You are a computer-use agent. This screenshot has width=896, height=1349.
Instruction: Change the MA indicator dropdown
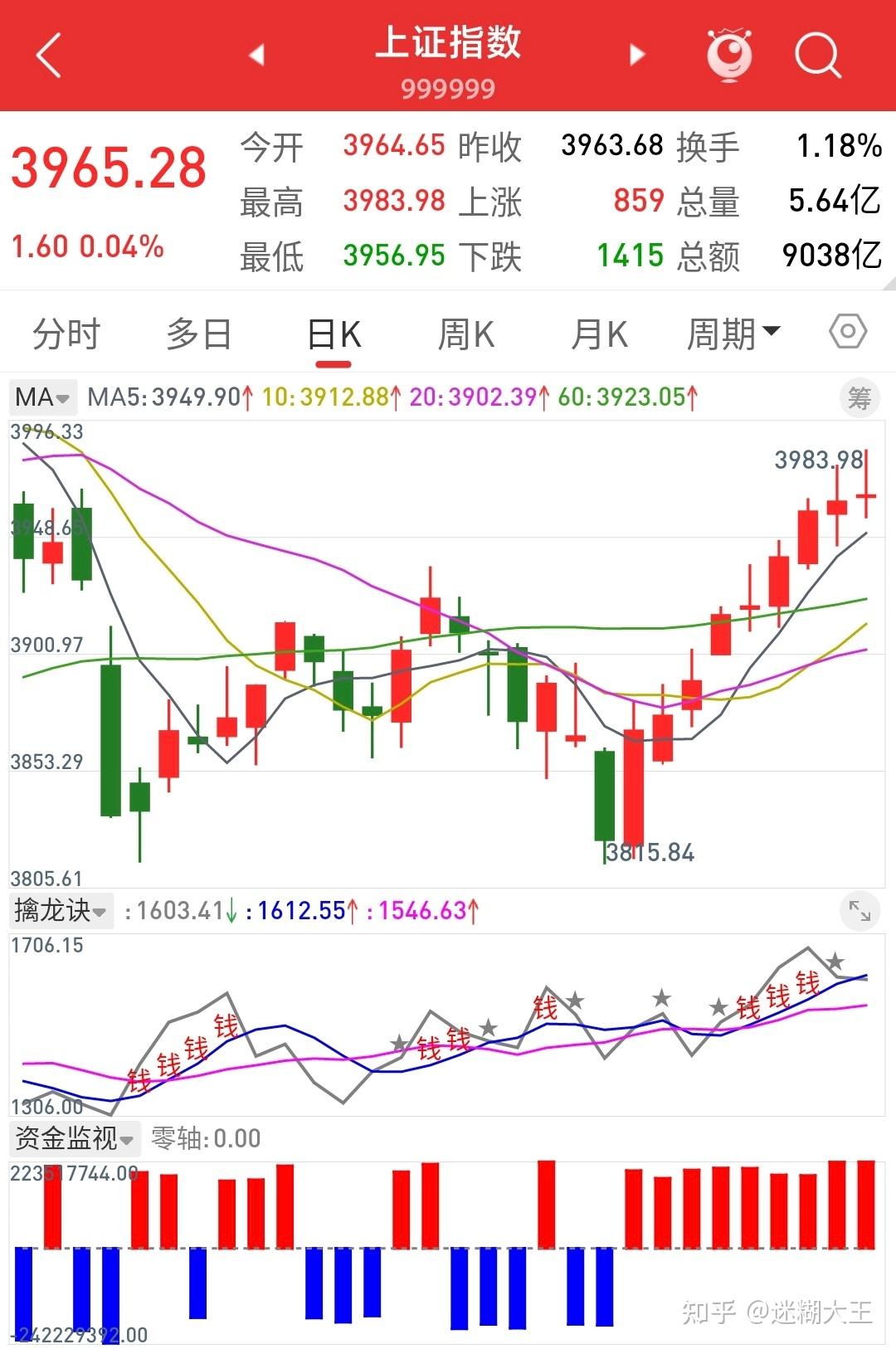(41, 397)
